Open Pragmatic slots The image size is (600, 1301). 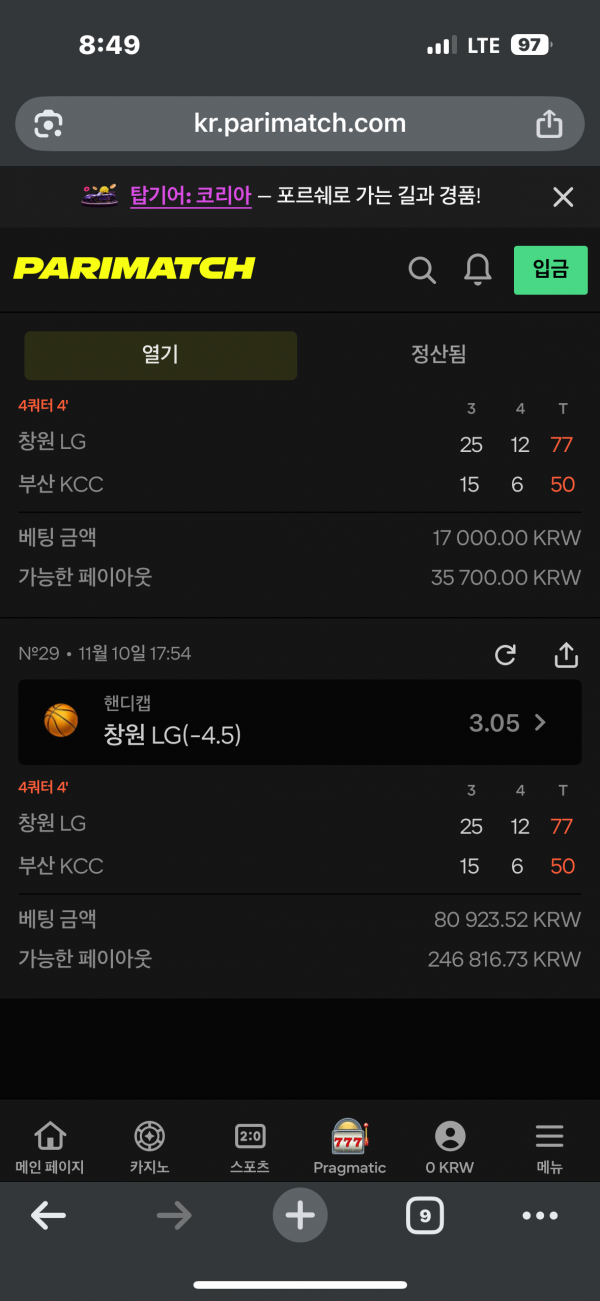(x=349, y=1147)
